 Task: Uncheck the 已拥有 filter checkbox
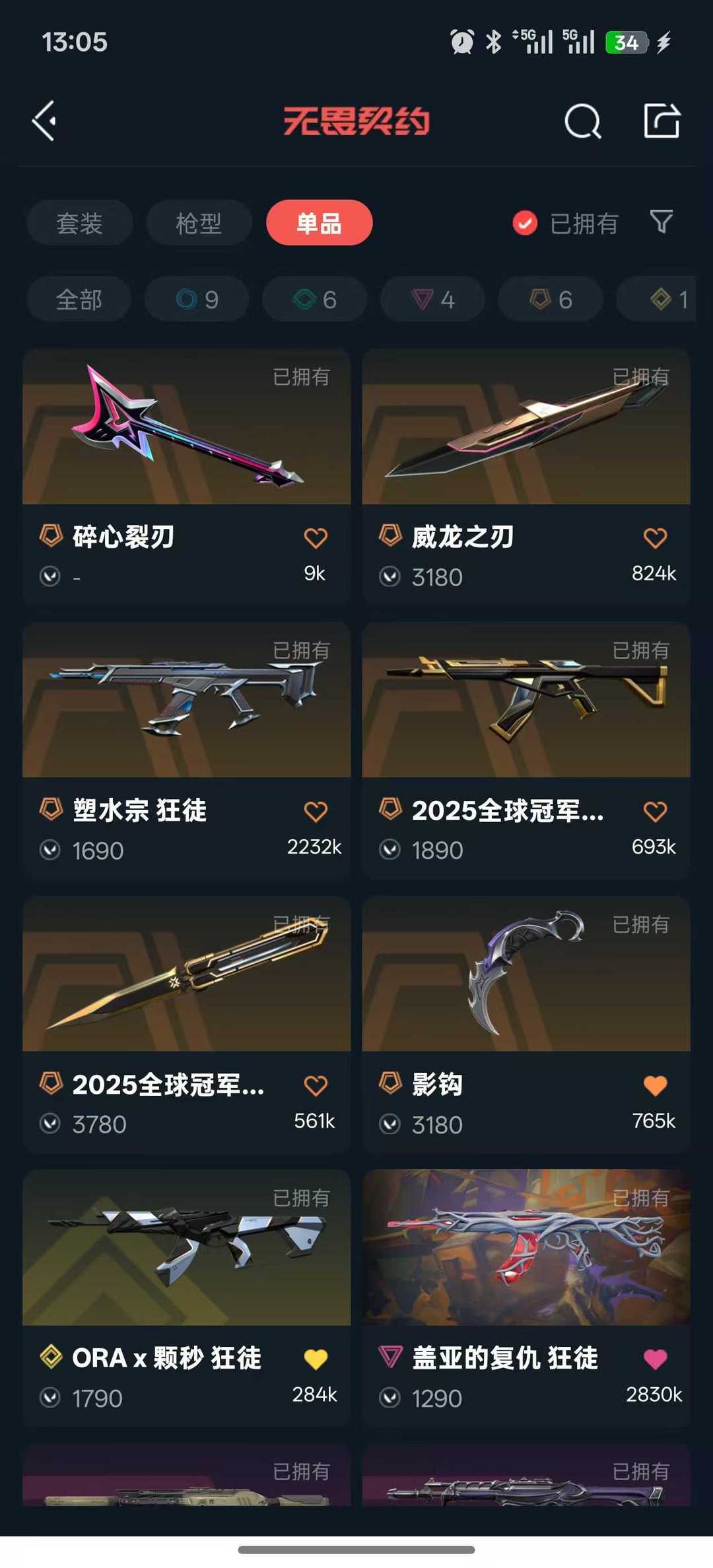point(526,223)
